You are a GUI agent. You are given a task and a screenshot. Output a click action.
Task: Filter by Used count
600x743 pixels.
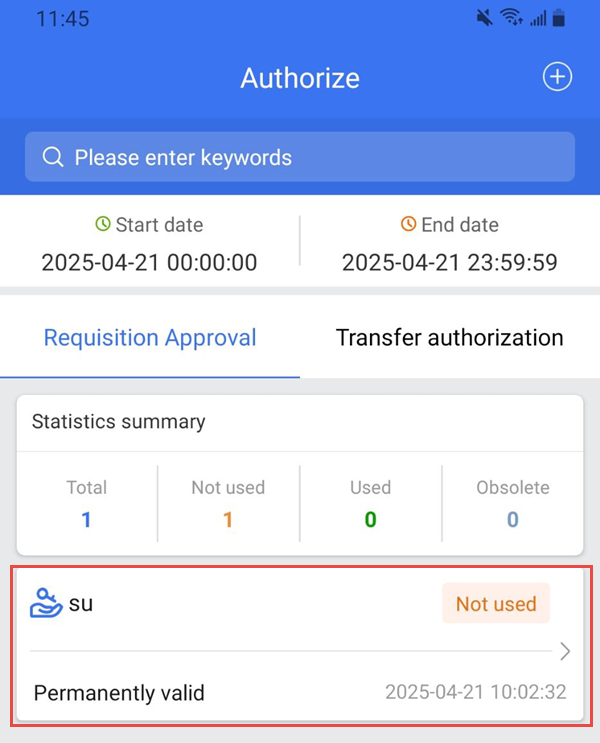[x=370, y=503]
